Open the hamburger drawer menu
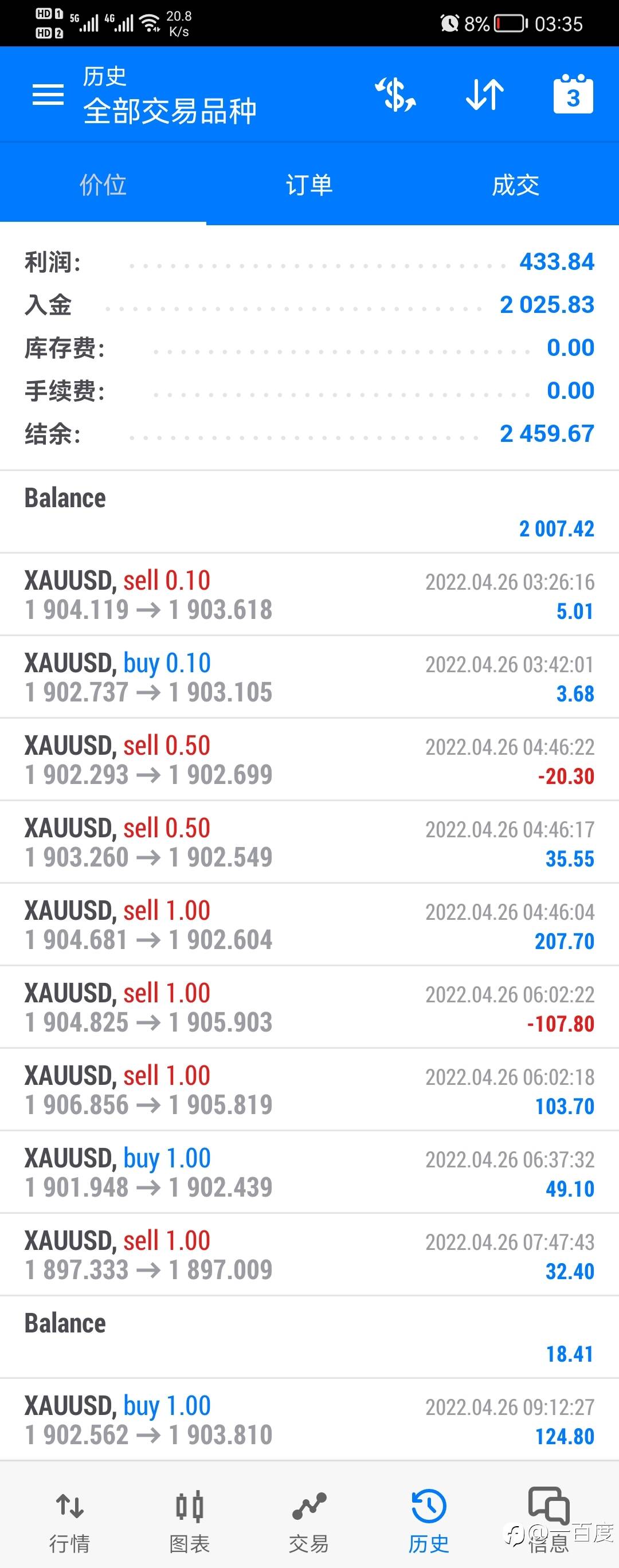619x1568 pixels. point(48,95)
